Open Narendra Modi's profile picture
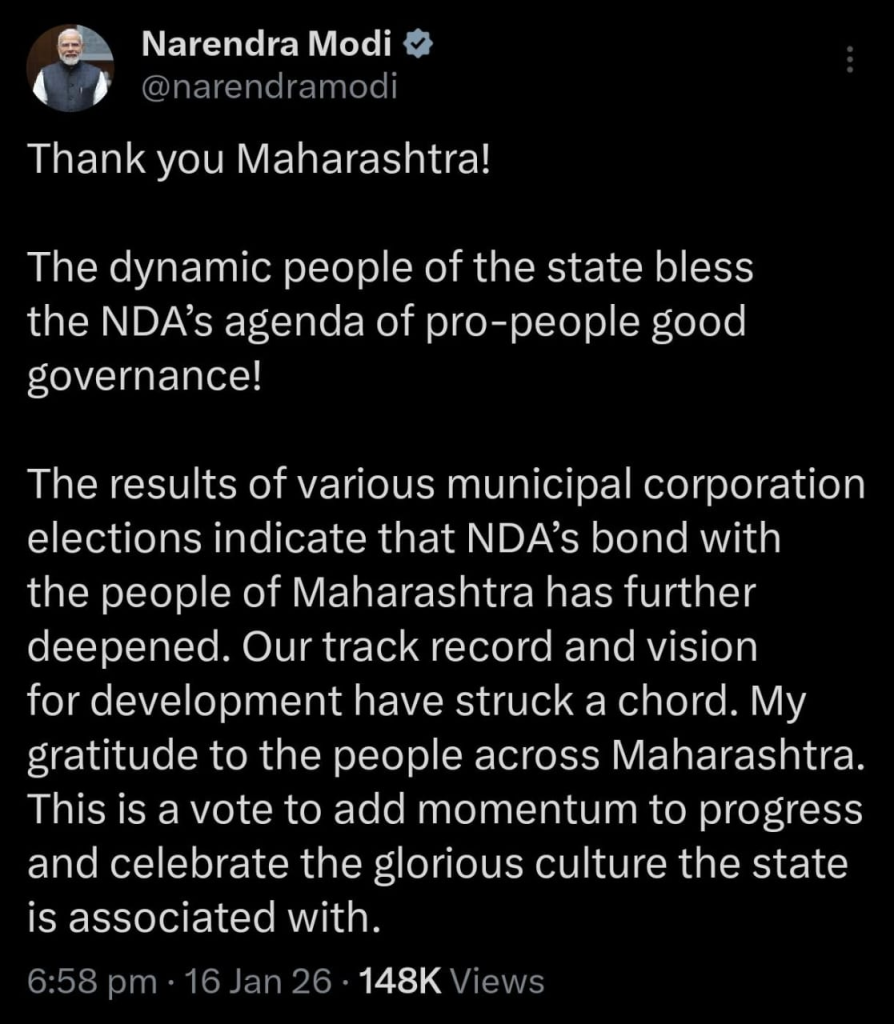 70,69
